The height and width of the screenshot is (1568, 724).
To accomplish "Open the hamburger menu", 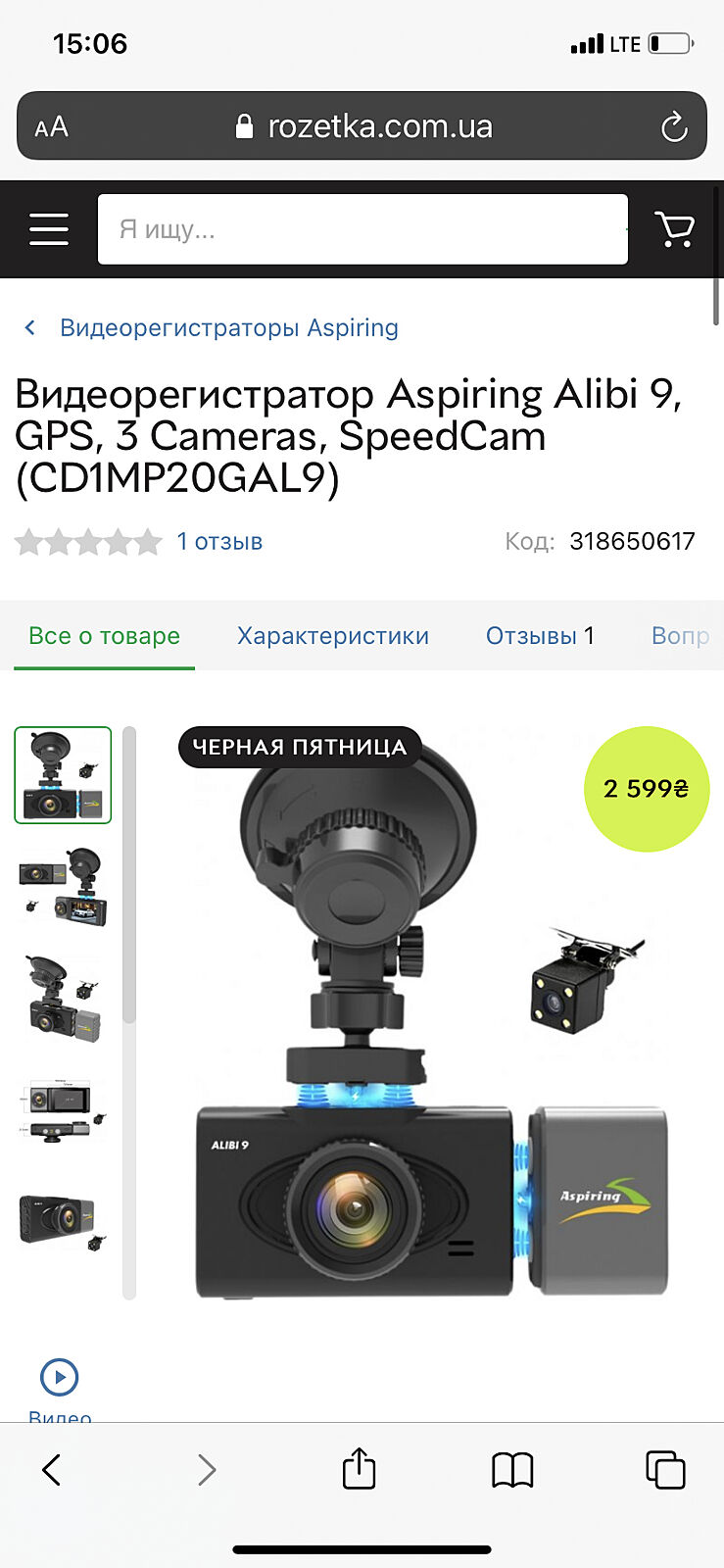I will tap(48, 228).
